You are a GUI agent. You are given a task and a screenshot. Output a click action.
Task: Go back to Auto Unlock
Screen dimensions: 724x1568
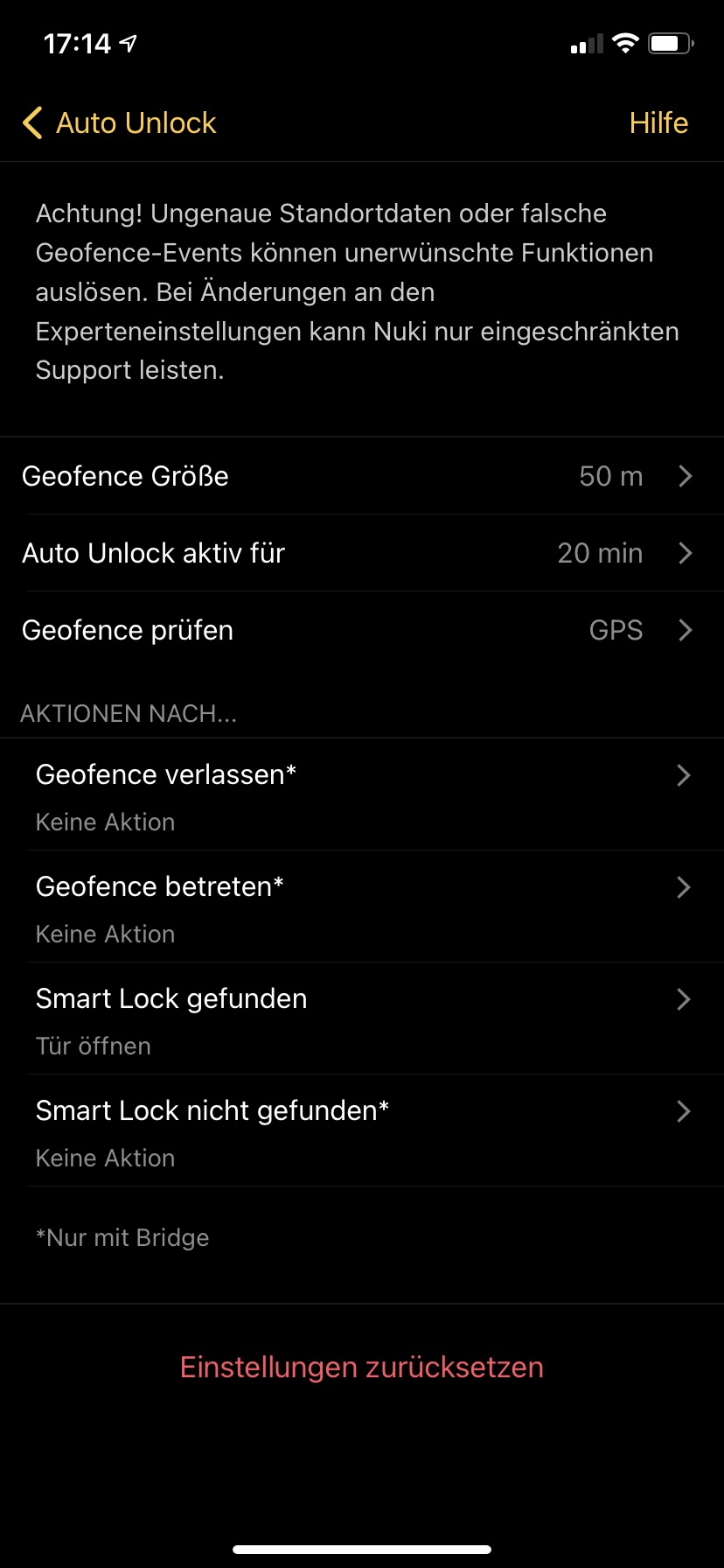pyautogui.click(x=120, y=123)
